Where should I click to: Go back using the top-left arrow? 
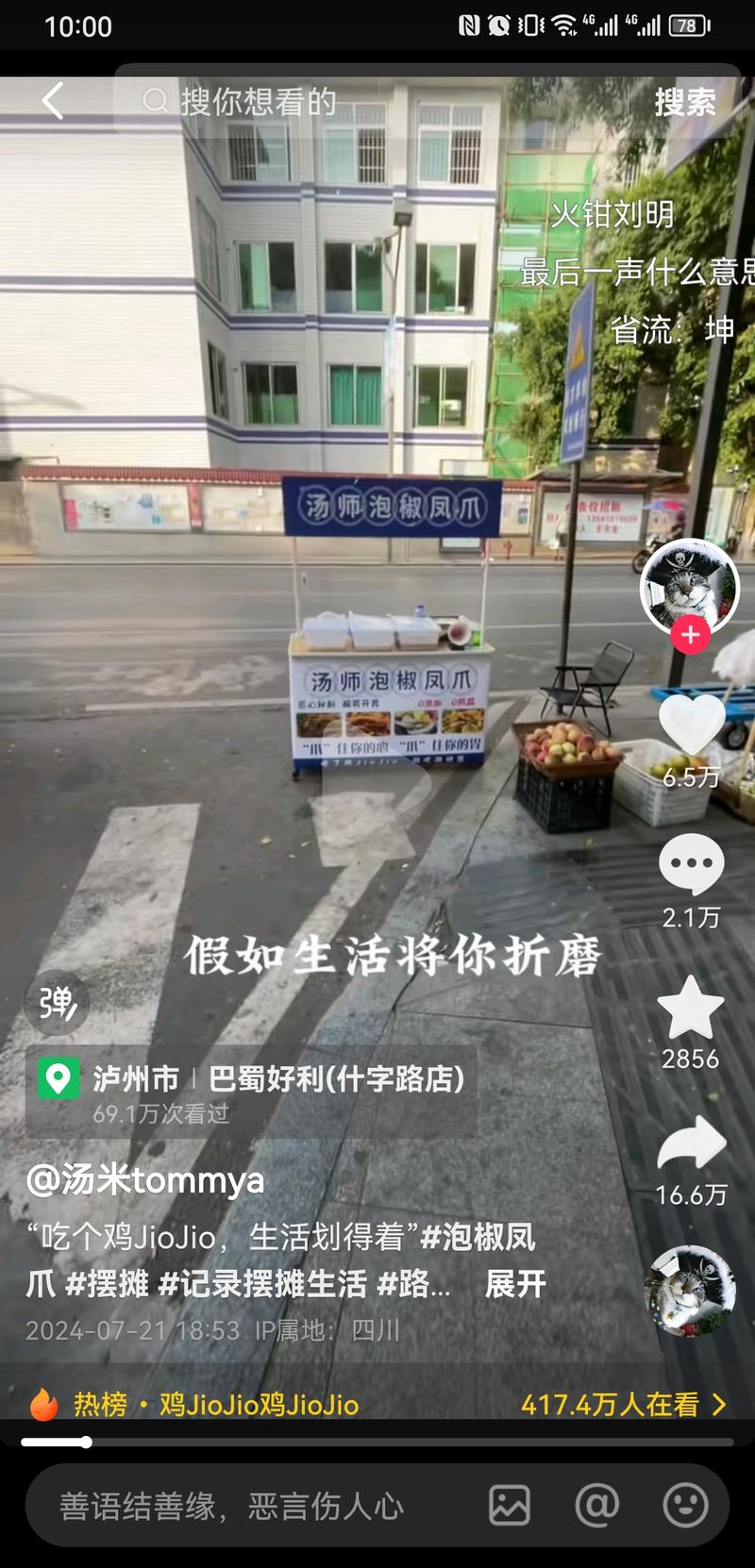point(53,100)
